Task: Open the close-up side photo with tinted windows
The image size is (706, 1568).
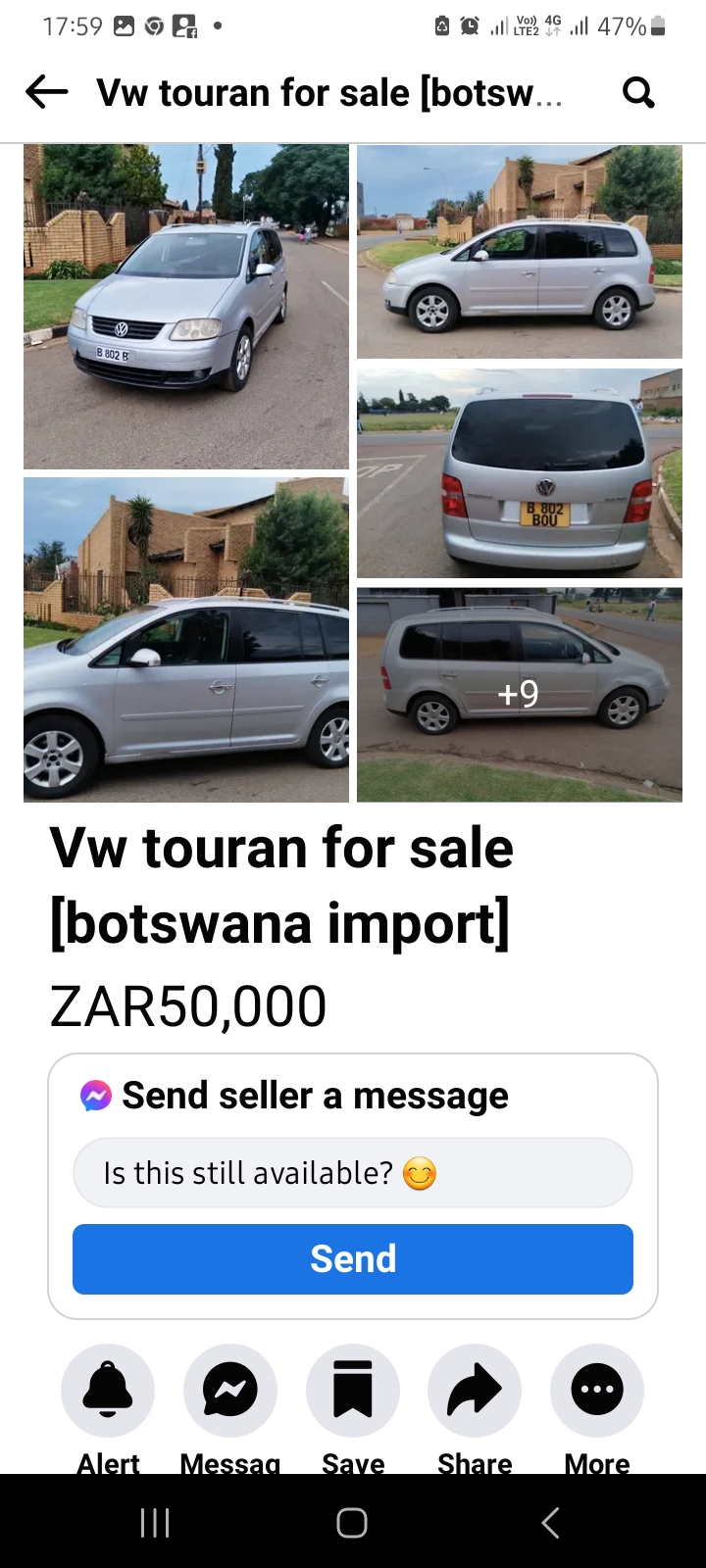Action: 186,640
